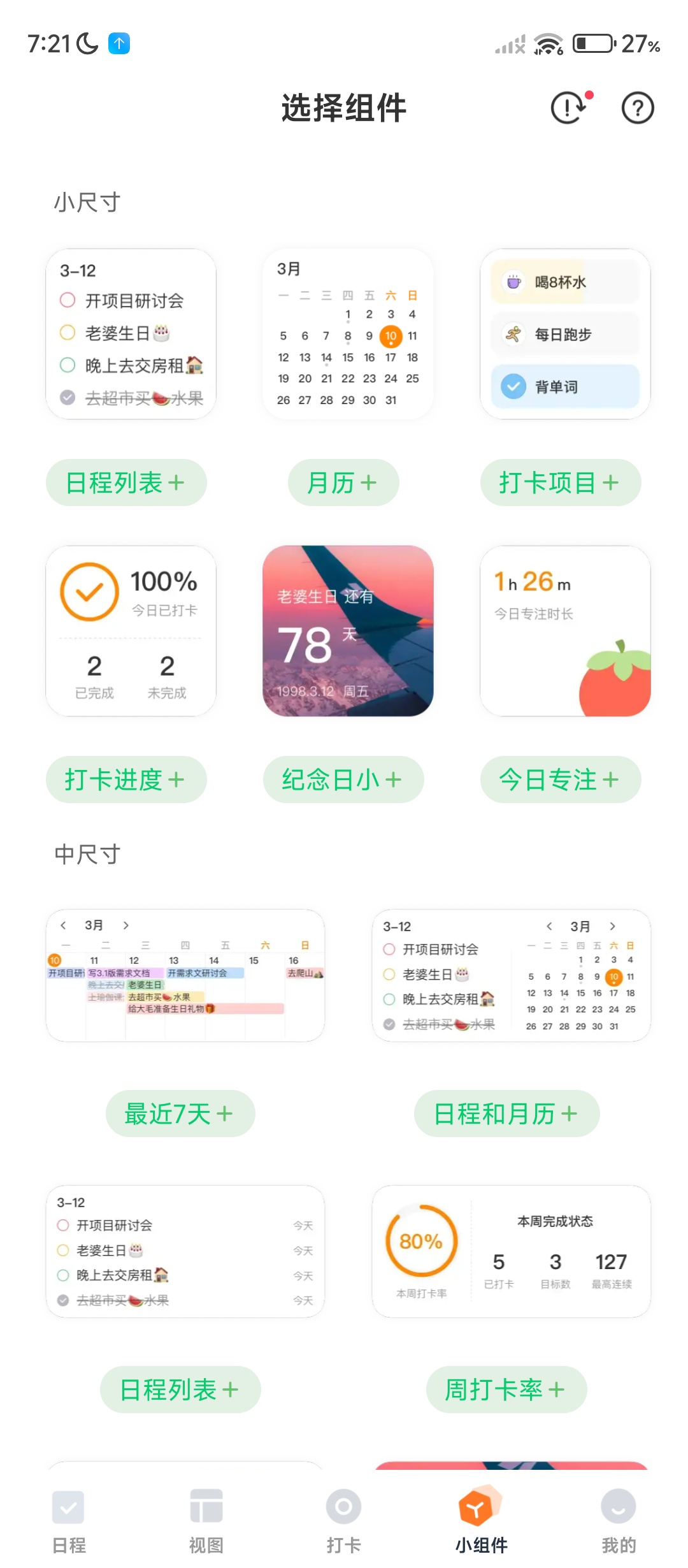Add the 月历 widget
Viewport: 688px width, 1568px height.
[343, 483]
